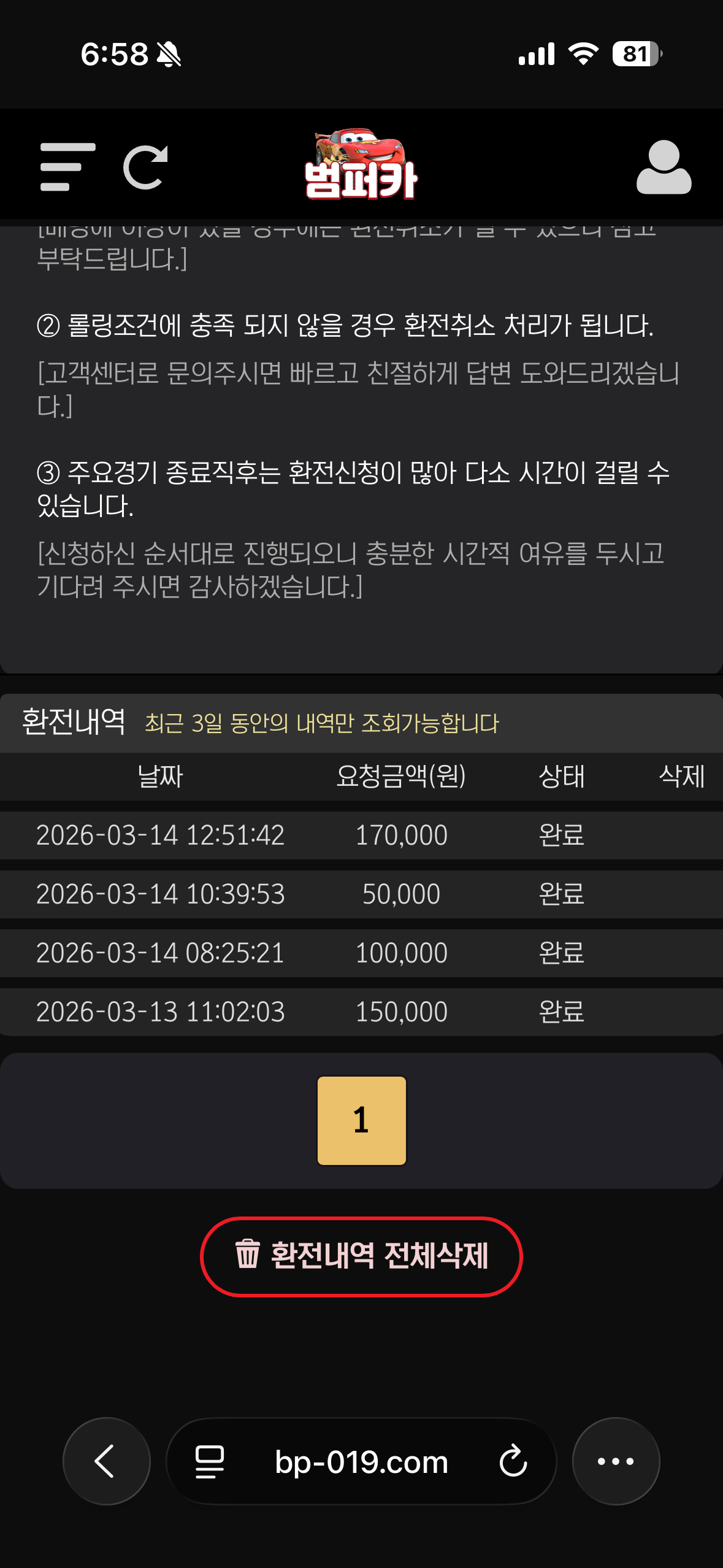Image resolution: width=723 pixels, height=1568 pixels.
Task: Reload the page from the address bar
Action: tap(513, 1461)
